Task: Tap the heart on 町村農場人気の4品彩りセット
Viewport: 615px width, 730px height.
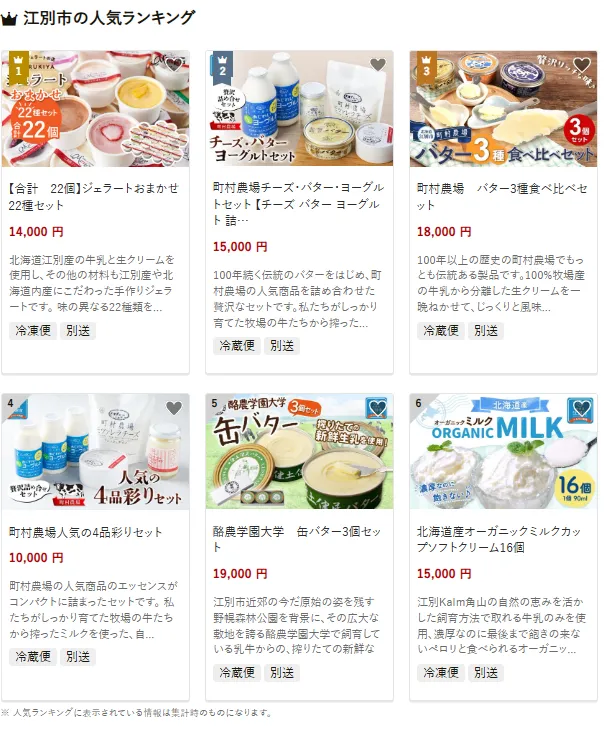Action: [x=174, y=408]
